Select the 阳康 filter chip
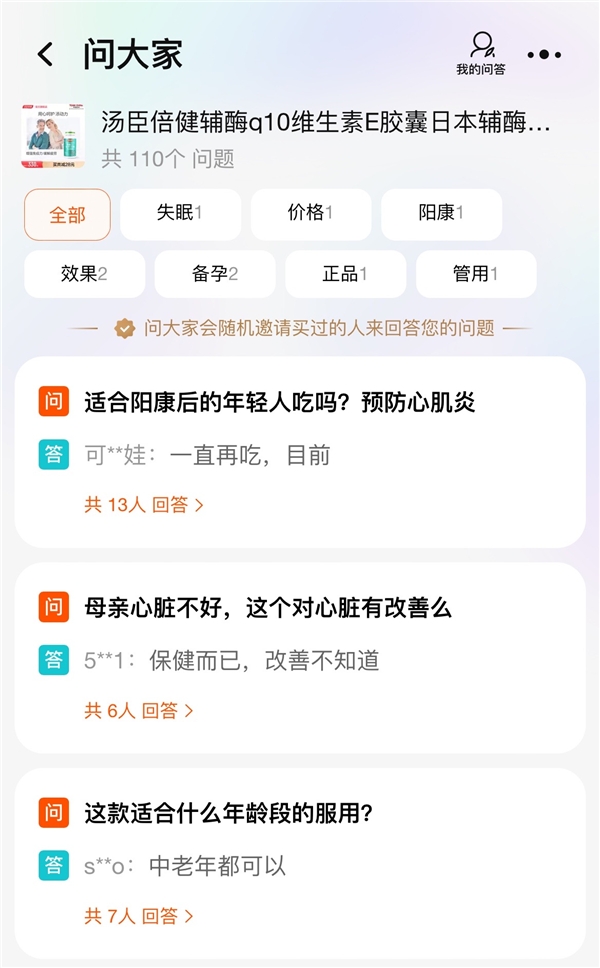Viewport: 600px width, 968px height. pos(441,213)
